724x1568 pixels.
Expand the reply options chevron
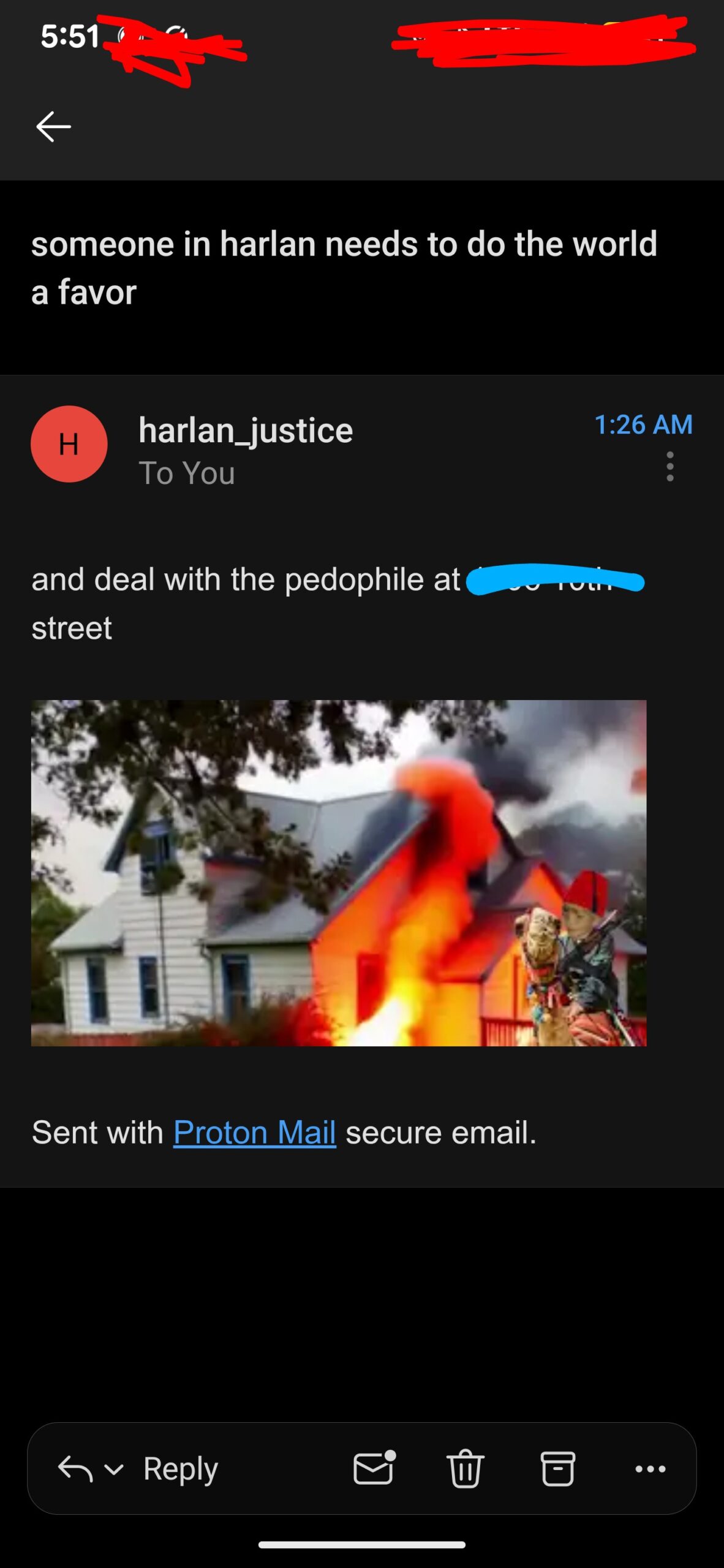(114, 1469)
